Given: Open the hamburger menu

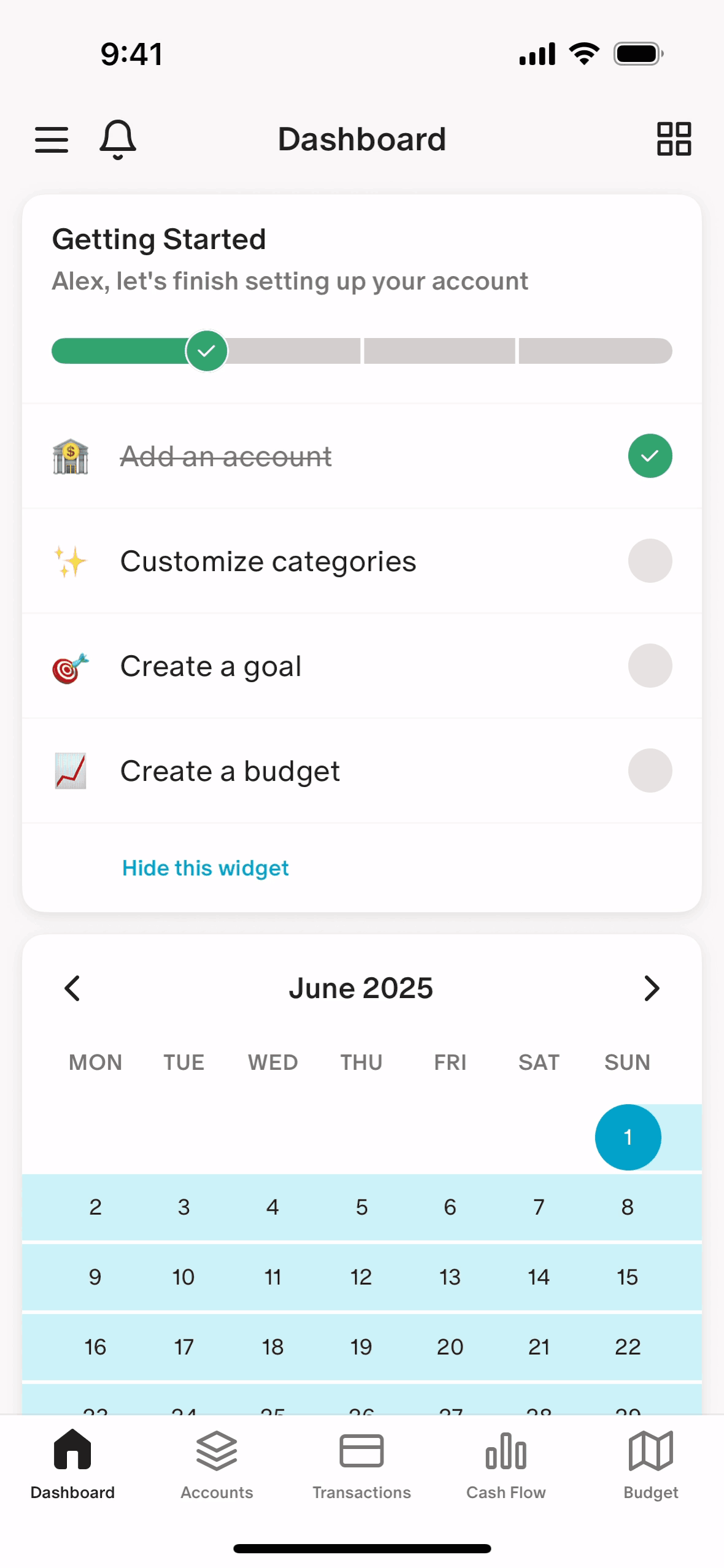Looking at the screenshot, I should (52, 139).
